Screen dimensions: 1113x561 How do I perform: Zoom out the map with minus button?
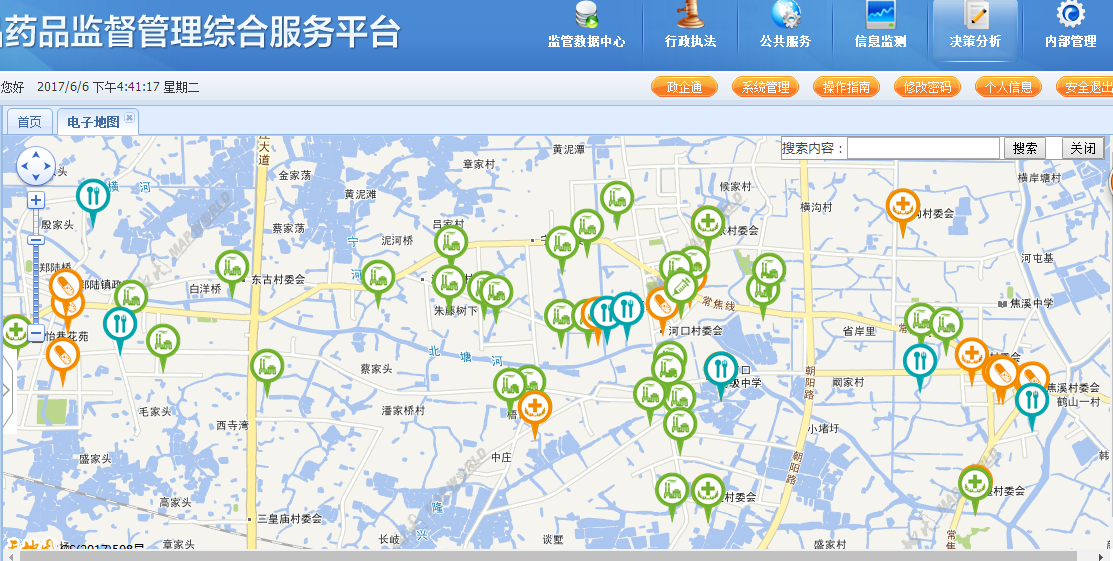pos(36,333)
